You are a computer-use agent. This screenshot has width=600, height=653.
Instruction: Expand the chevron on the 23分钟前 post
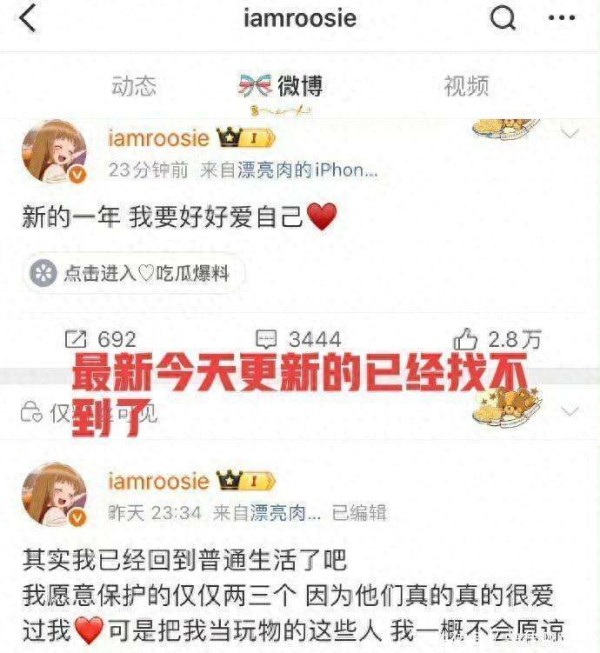pos(570,133)
